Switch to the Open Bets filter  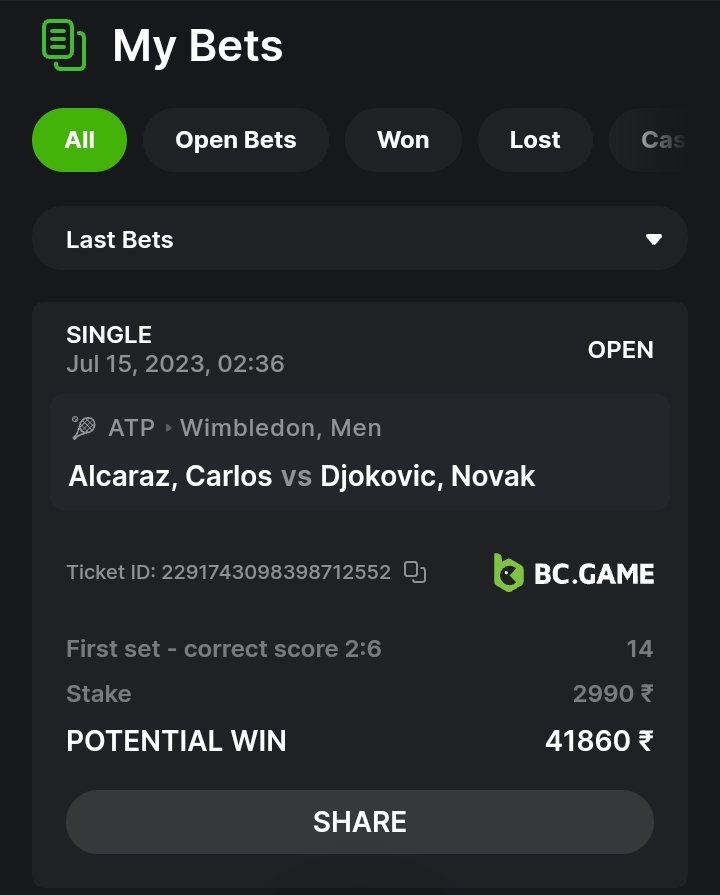coord(236,140)
